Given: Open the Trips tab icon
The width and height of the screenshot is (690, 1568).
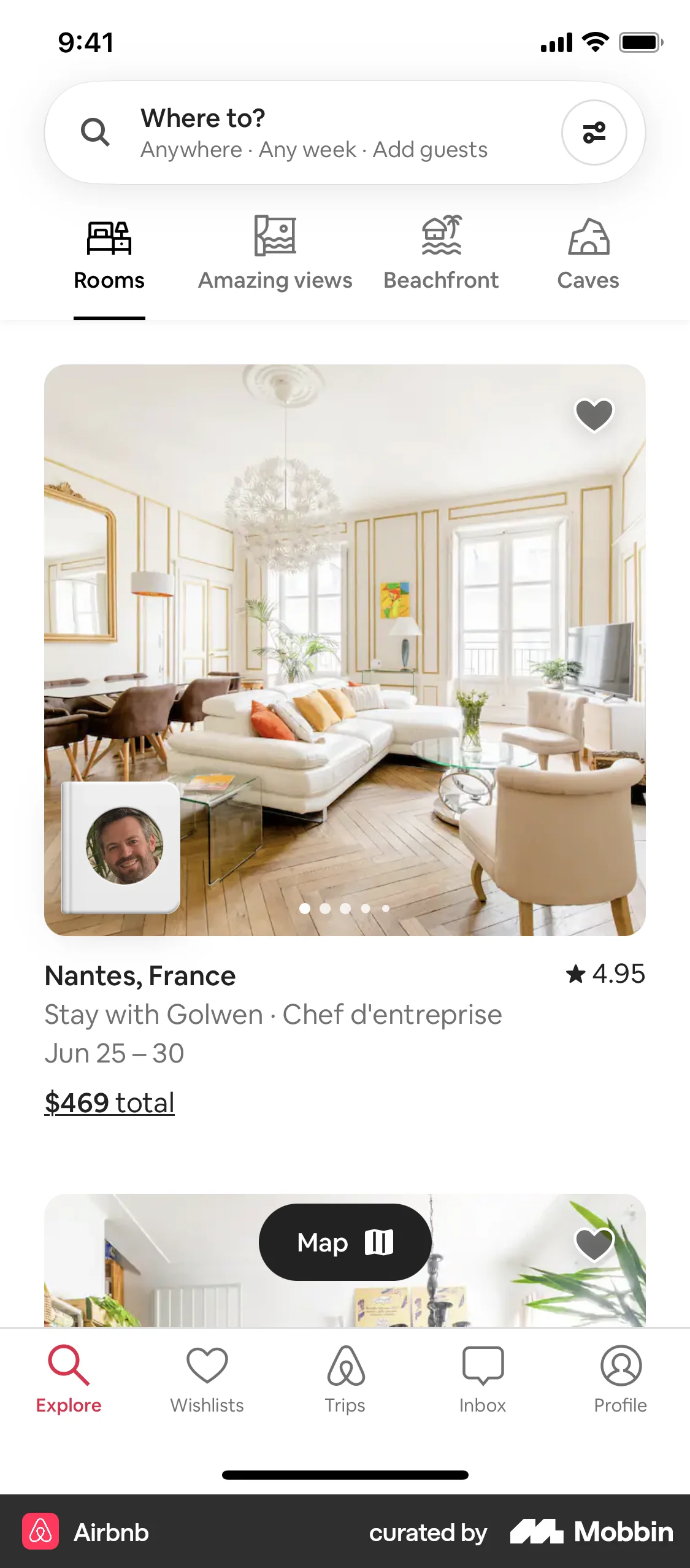Looking at the screenshot, I should (345, 1377).
